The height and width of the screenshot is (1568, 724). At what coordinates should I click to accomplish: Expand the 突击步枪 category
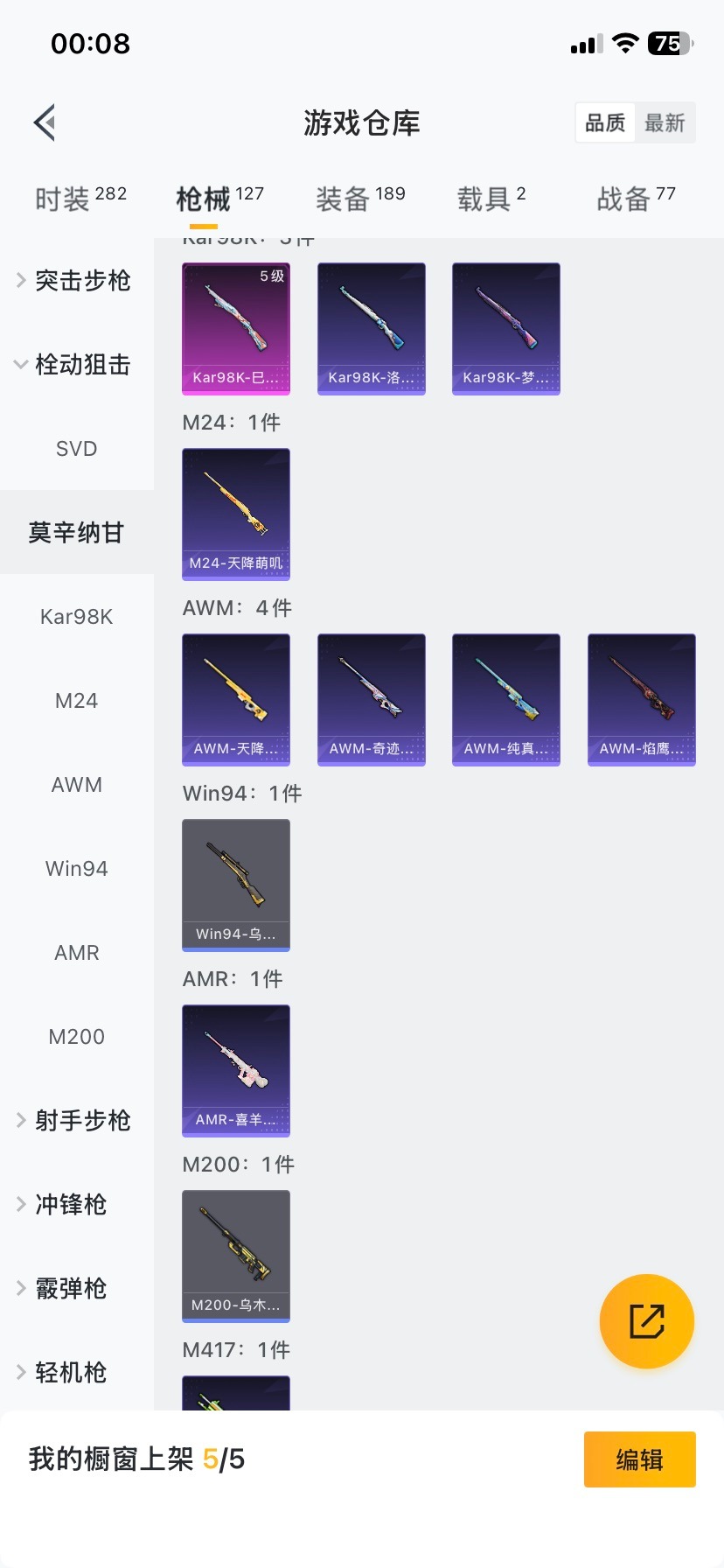[77, 281]
